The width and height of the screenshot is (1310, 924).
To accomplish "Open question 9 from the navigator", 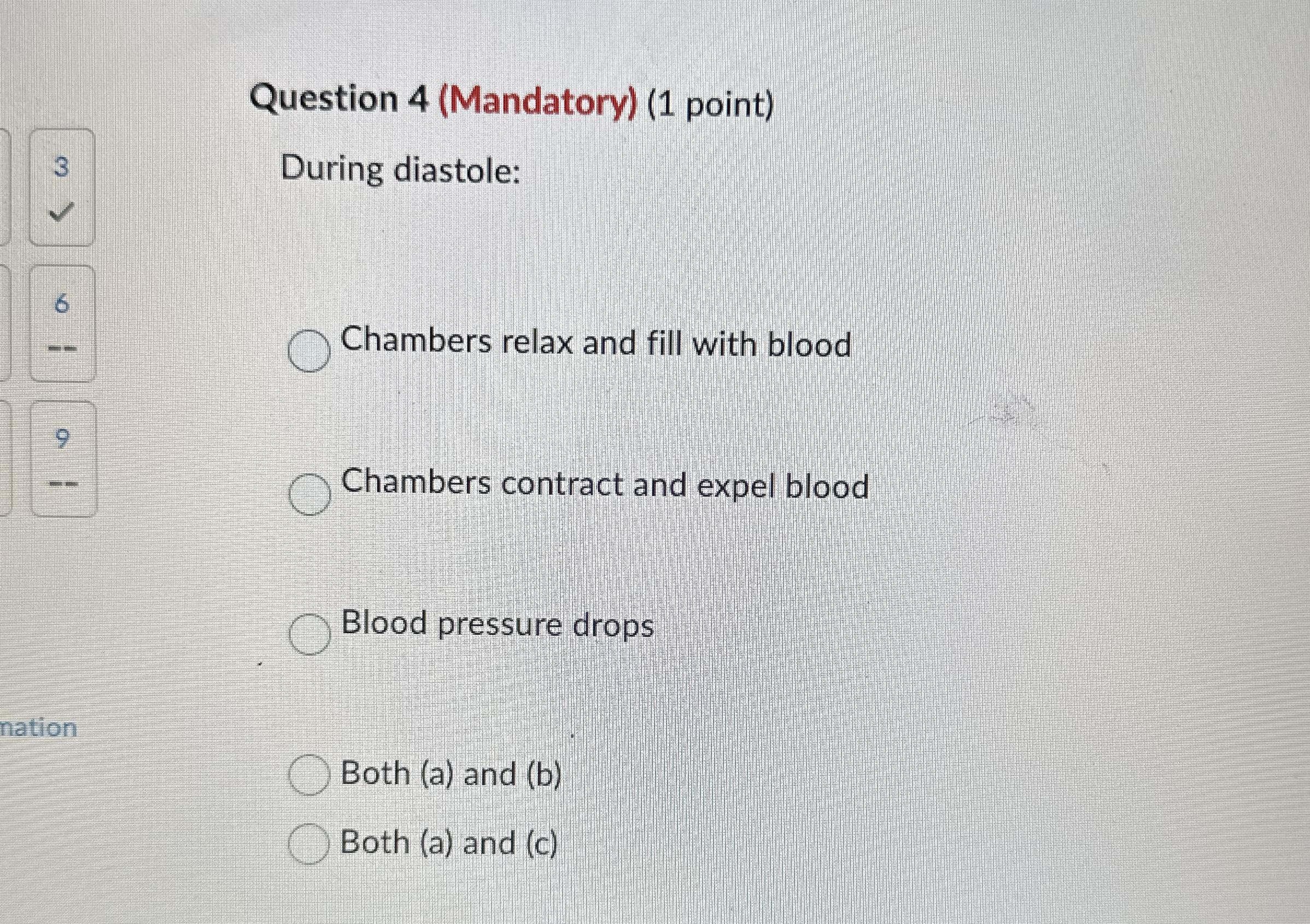I will [63, 459].
